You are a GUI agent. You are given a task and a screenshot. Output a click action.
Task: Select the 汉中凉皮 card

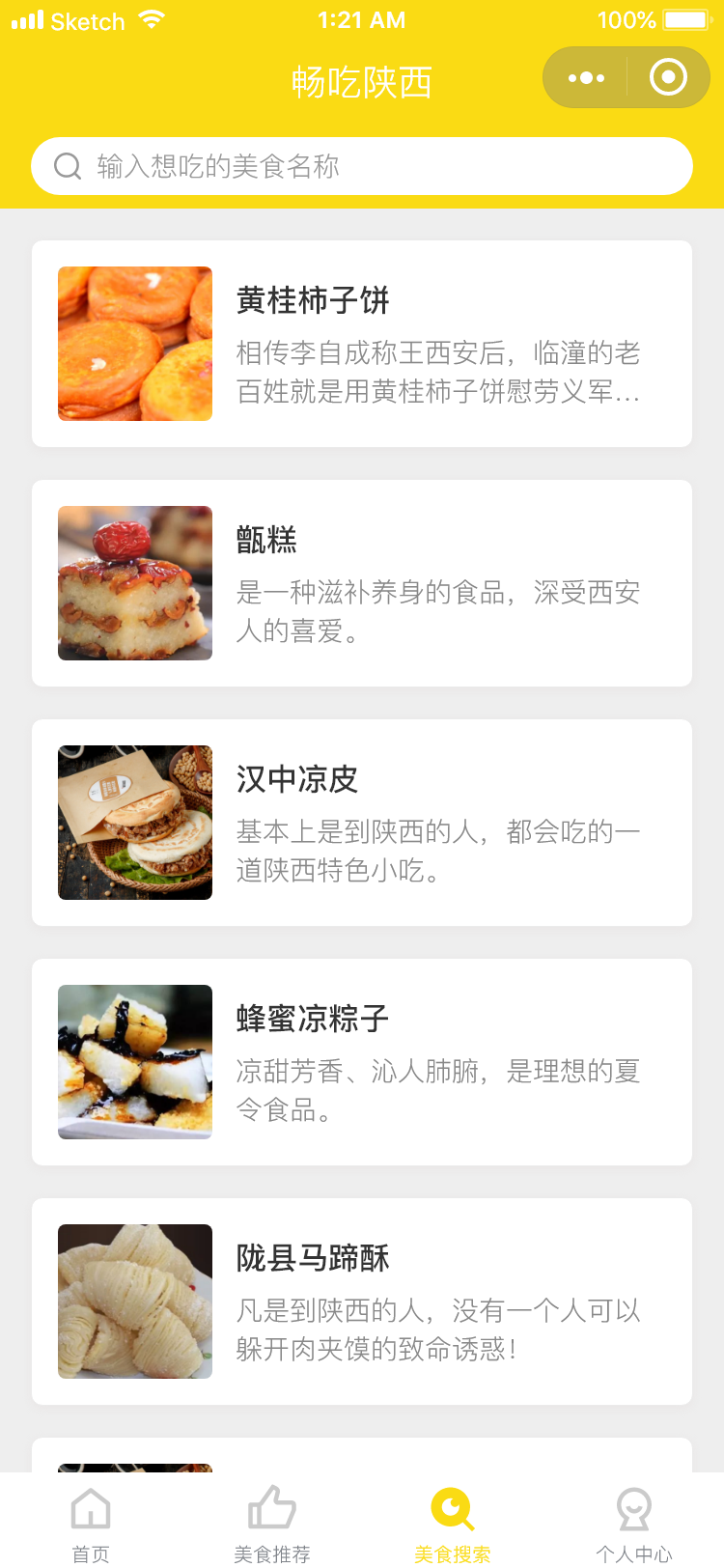pos(362,823)
